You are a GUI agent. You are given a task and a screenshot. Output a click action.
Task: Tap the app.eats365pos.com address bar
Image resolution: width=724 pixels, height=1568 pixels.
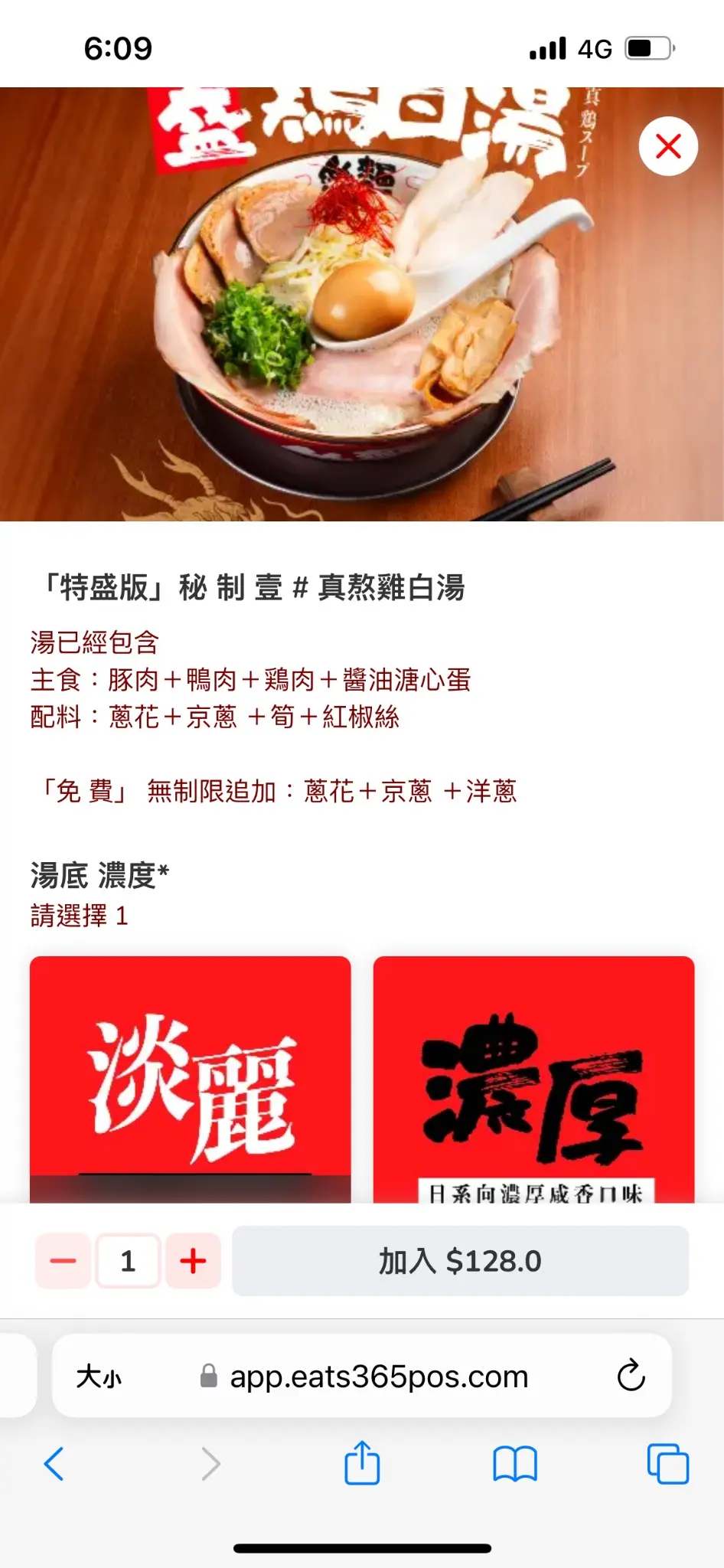tap(379, 1377)
